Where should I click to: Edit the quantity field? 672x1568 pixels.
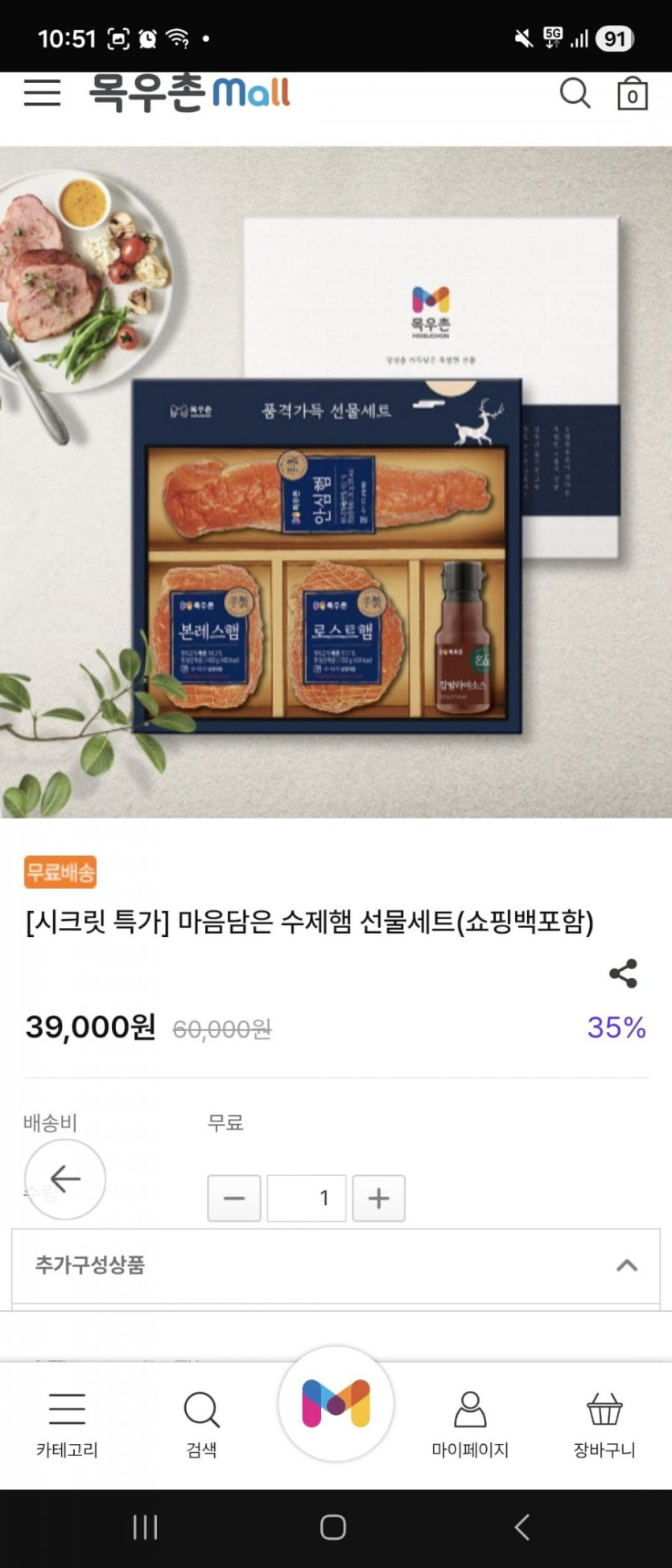click(307, 1198)
